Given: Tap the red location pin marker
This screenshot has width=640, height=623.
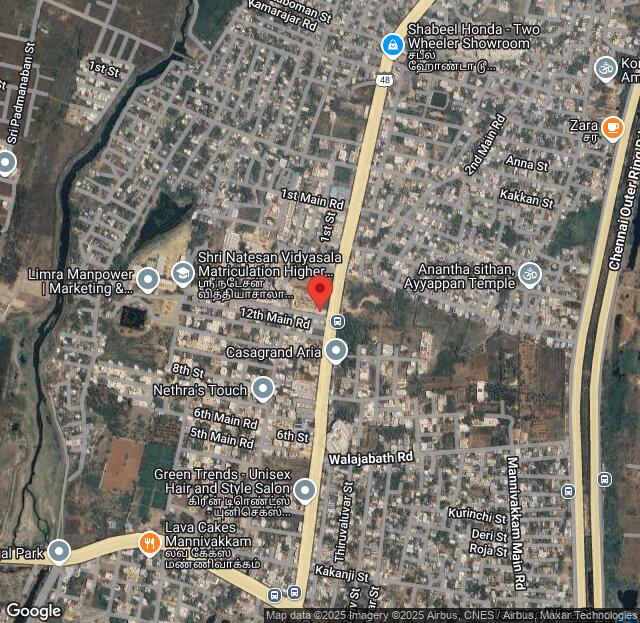Looking at the screenshot, I should 319,292.
